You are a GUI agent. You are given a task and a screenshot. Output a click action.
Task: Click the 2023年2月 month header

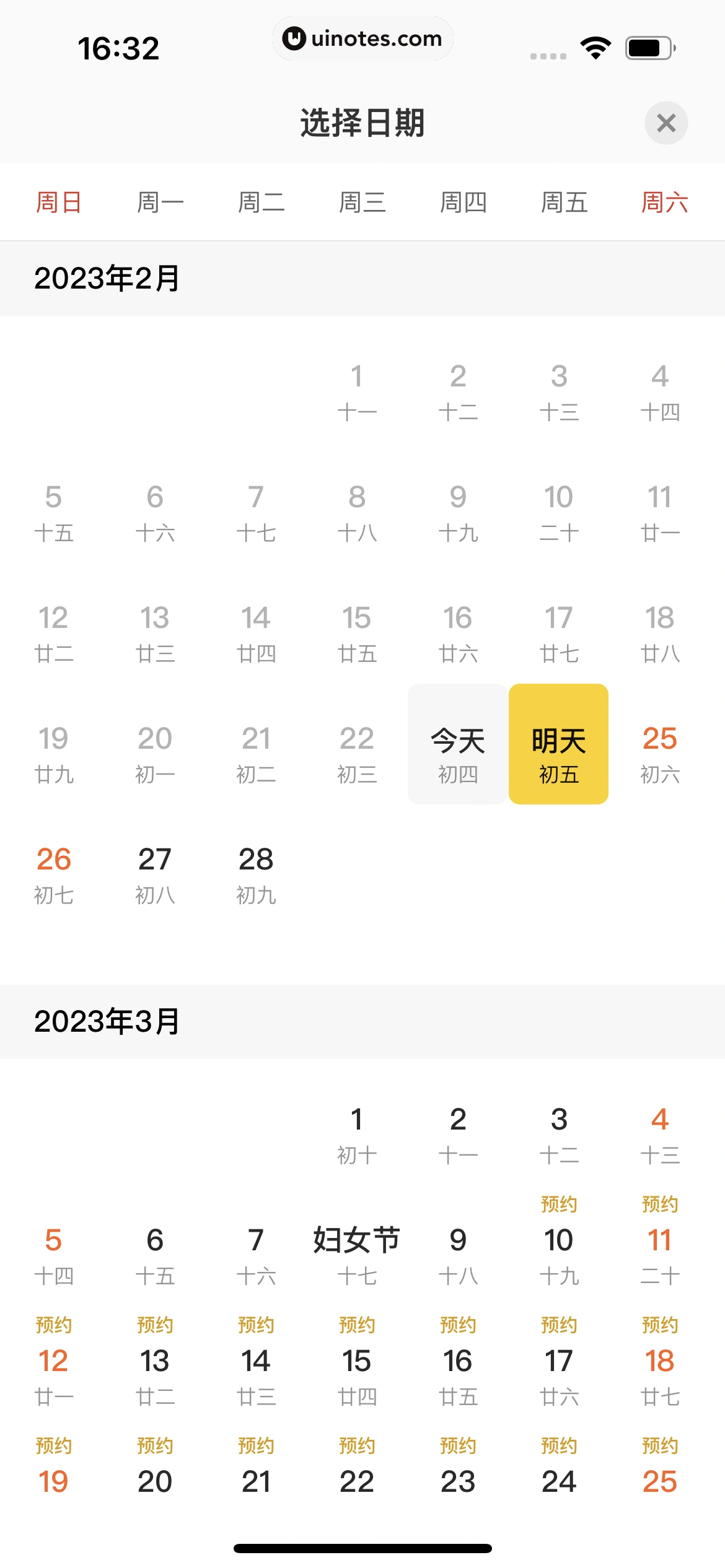(x=107, y=278)
